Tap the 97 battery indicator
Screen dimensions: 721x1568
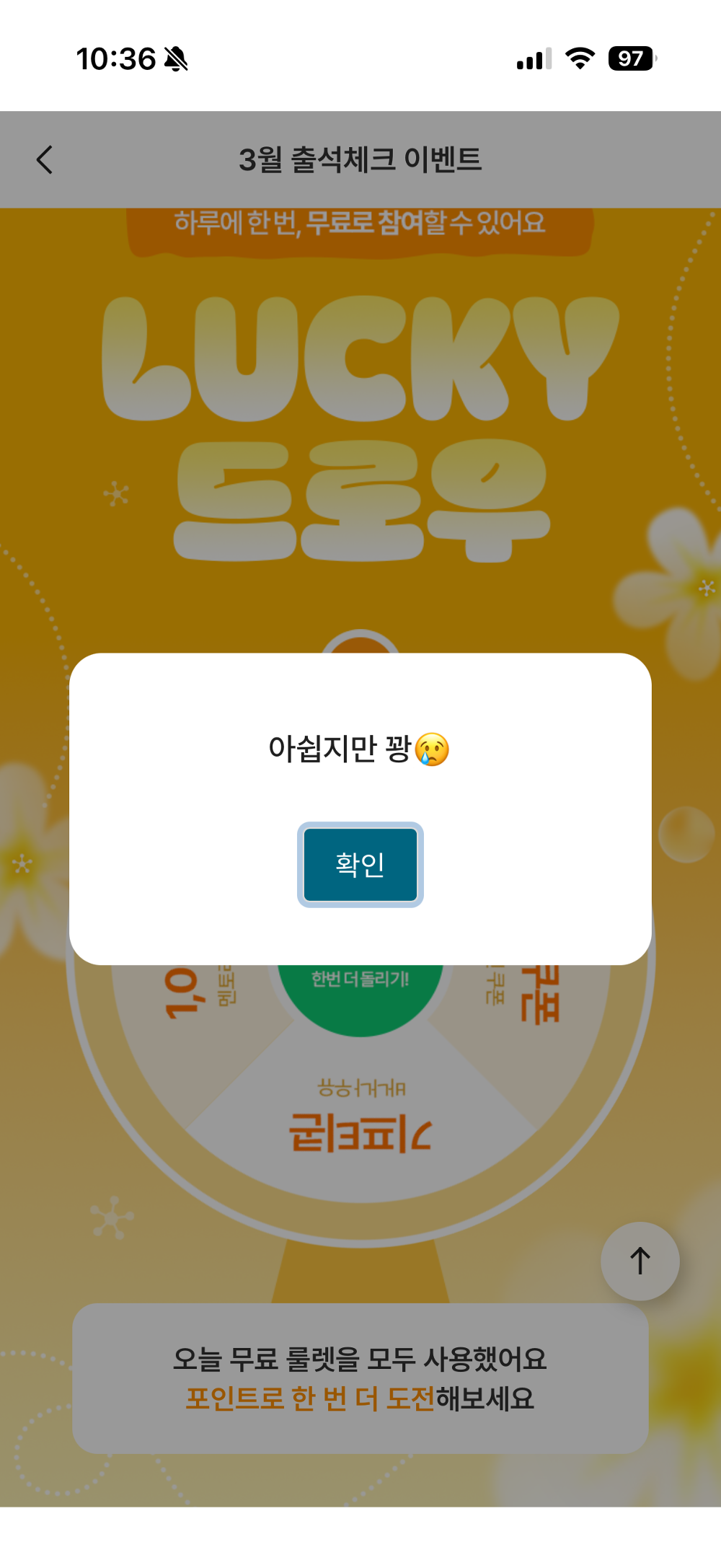coord(631,59)
